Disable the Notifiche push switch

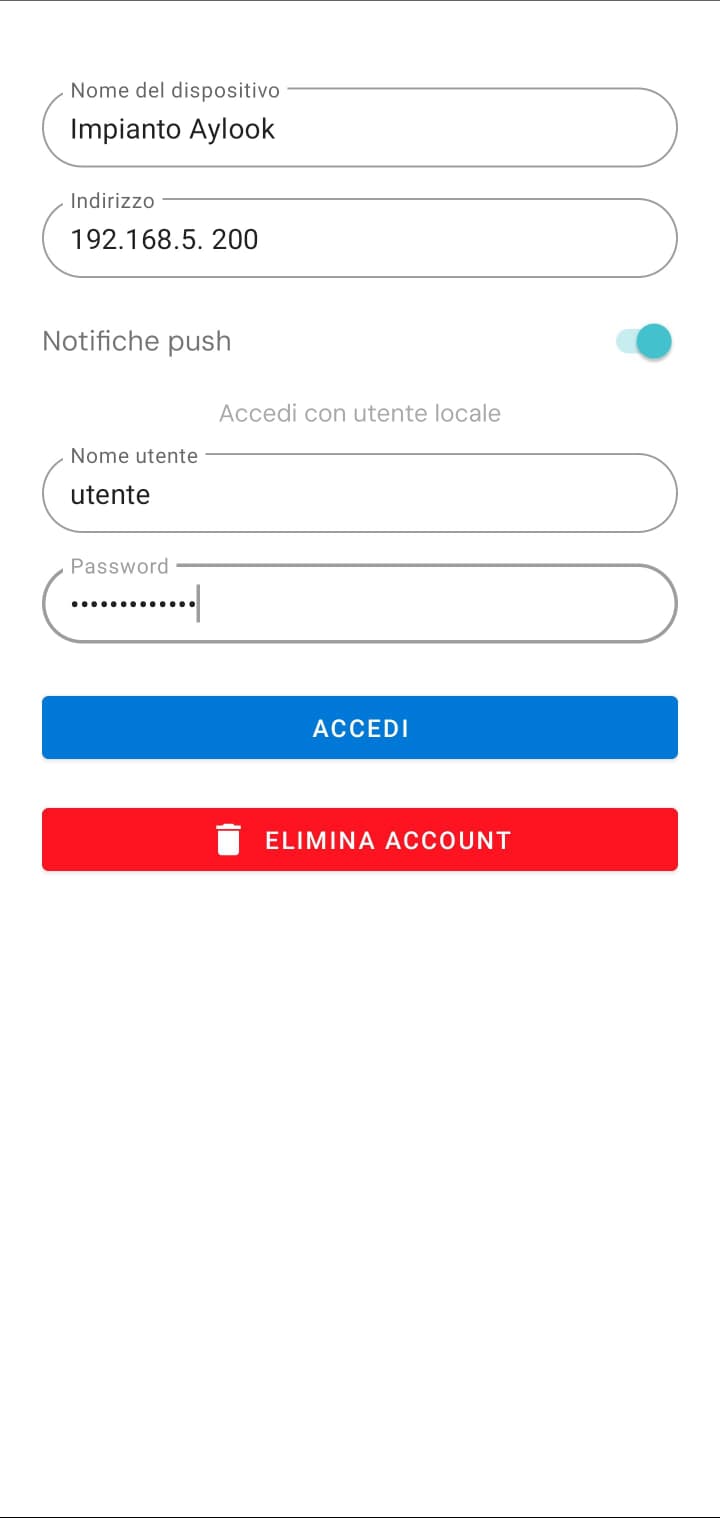645,341
